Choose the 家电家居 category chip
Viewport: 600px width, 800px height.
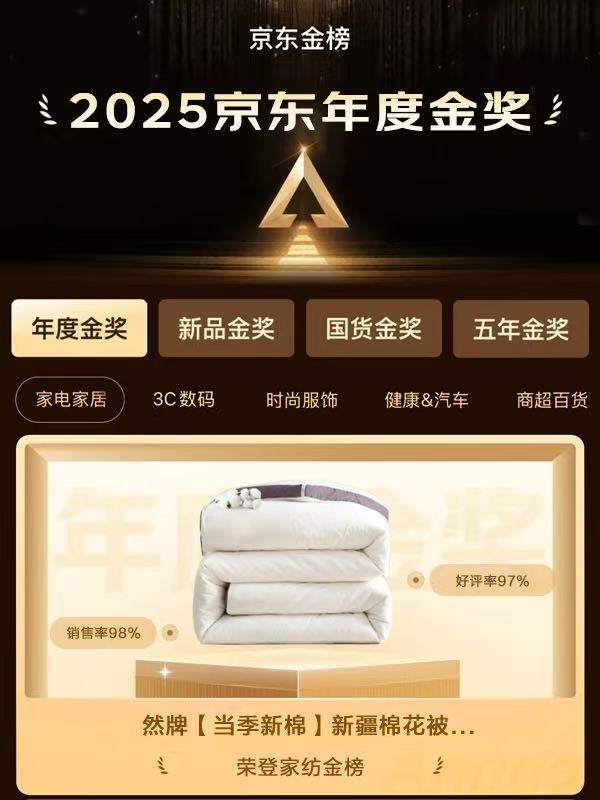click(71, 400)
